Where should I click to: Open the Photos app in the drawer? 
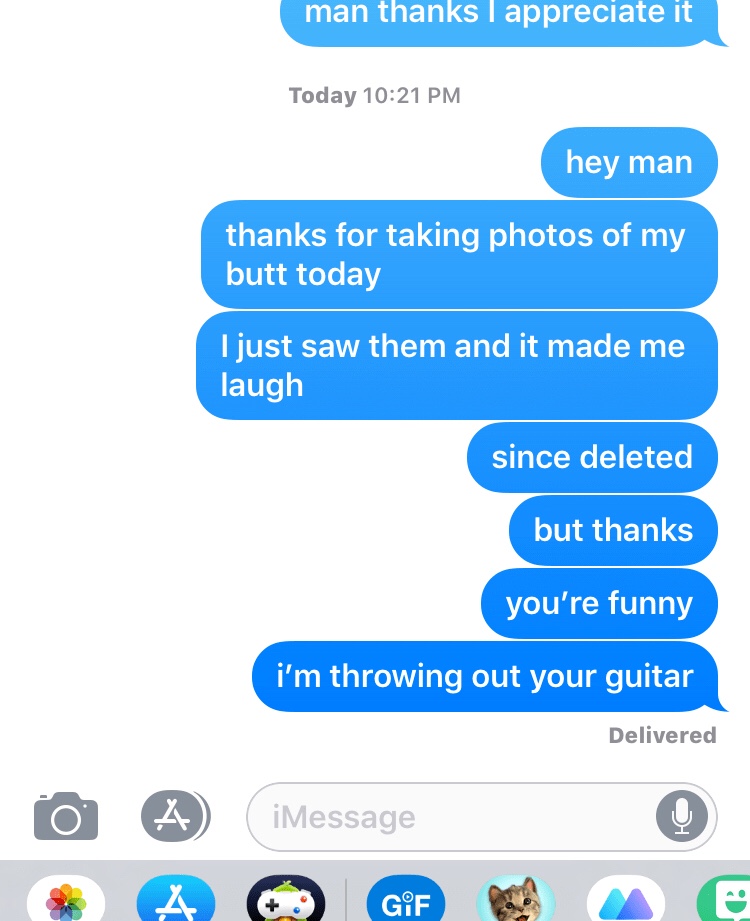(x=66, y=901)
